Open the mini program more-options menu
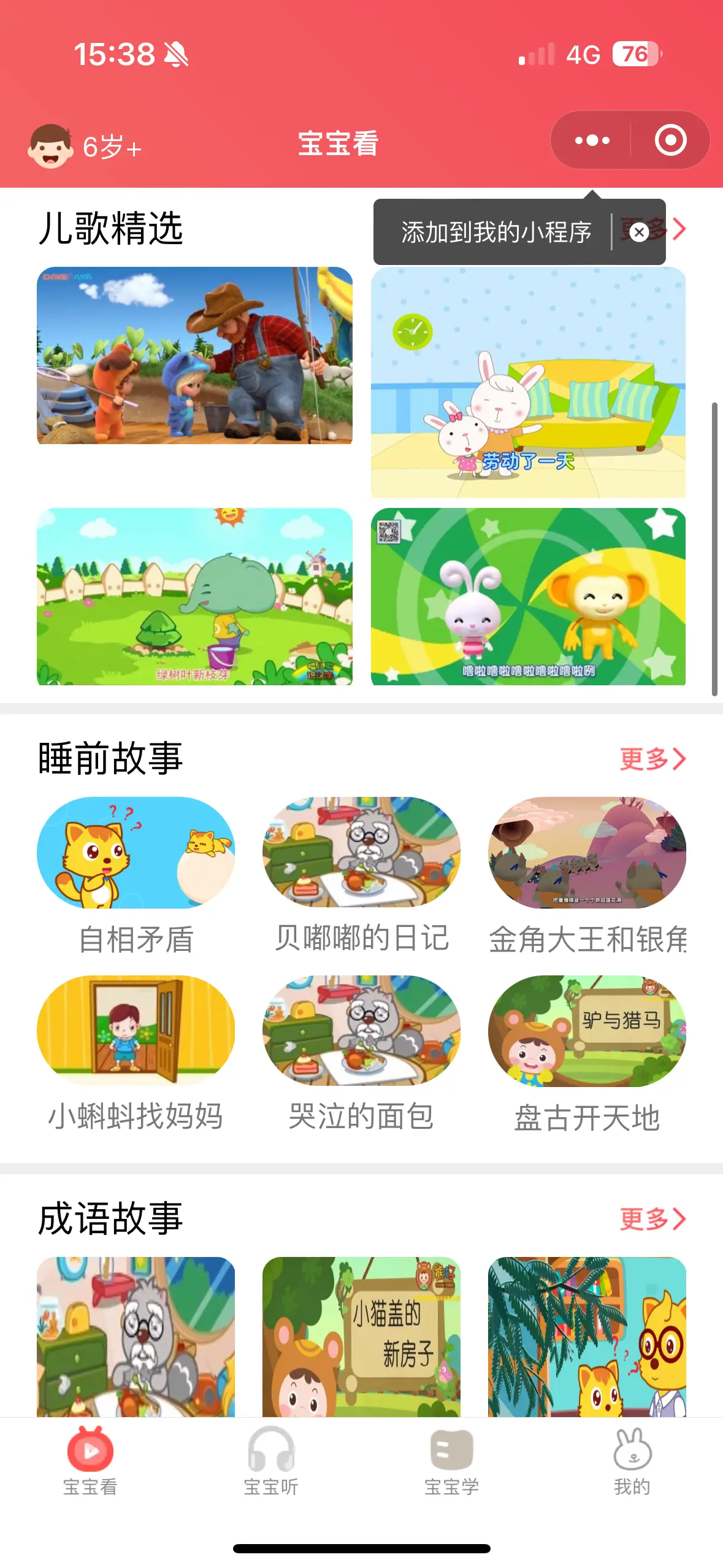The image size is (723, 1568). 592,140
